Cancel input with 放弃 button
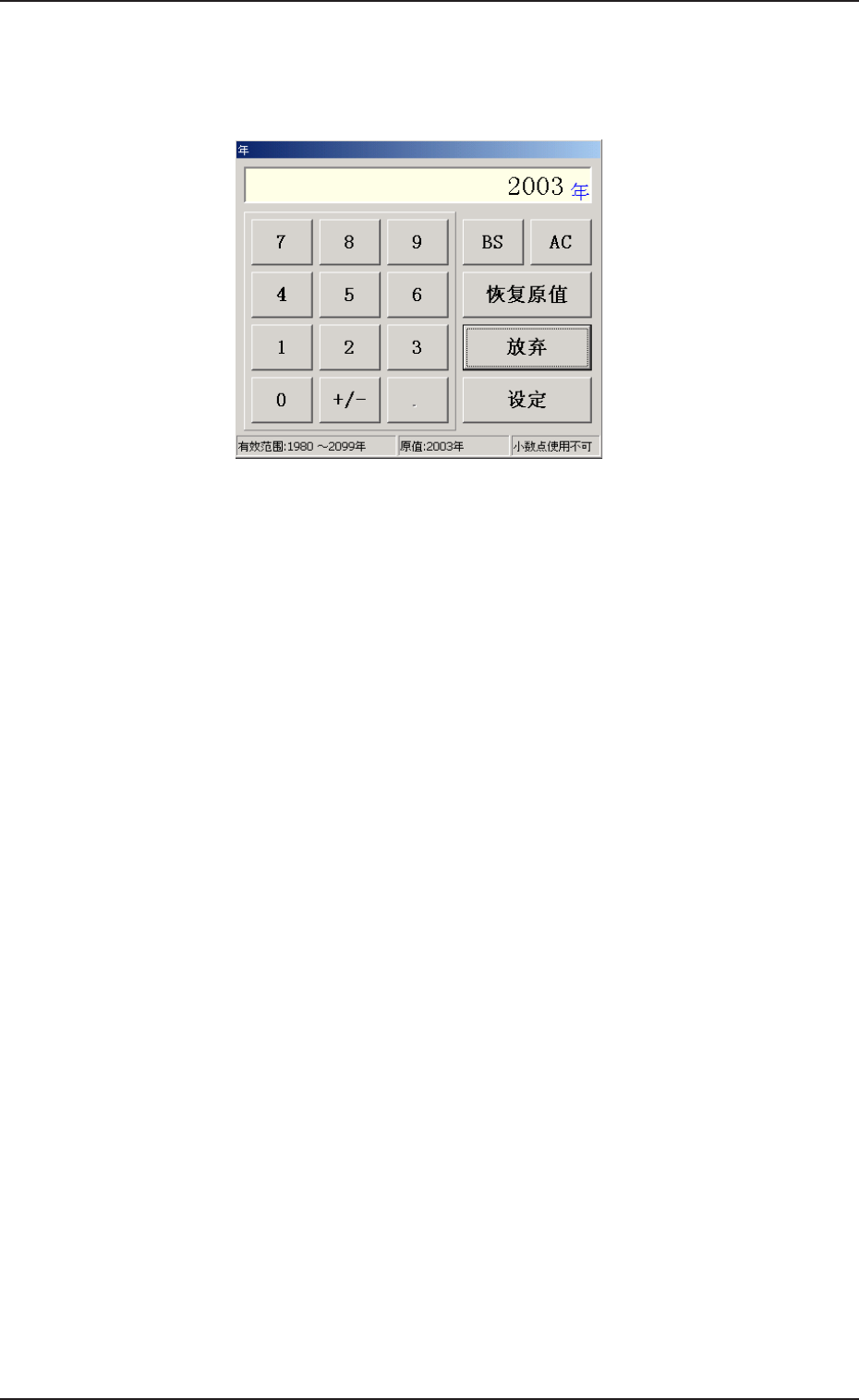The image size is (859, 1400). [526, 347]
